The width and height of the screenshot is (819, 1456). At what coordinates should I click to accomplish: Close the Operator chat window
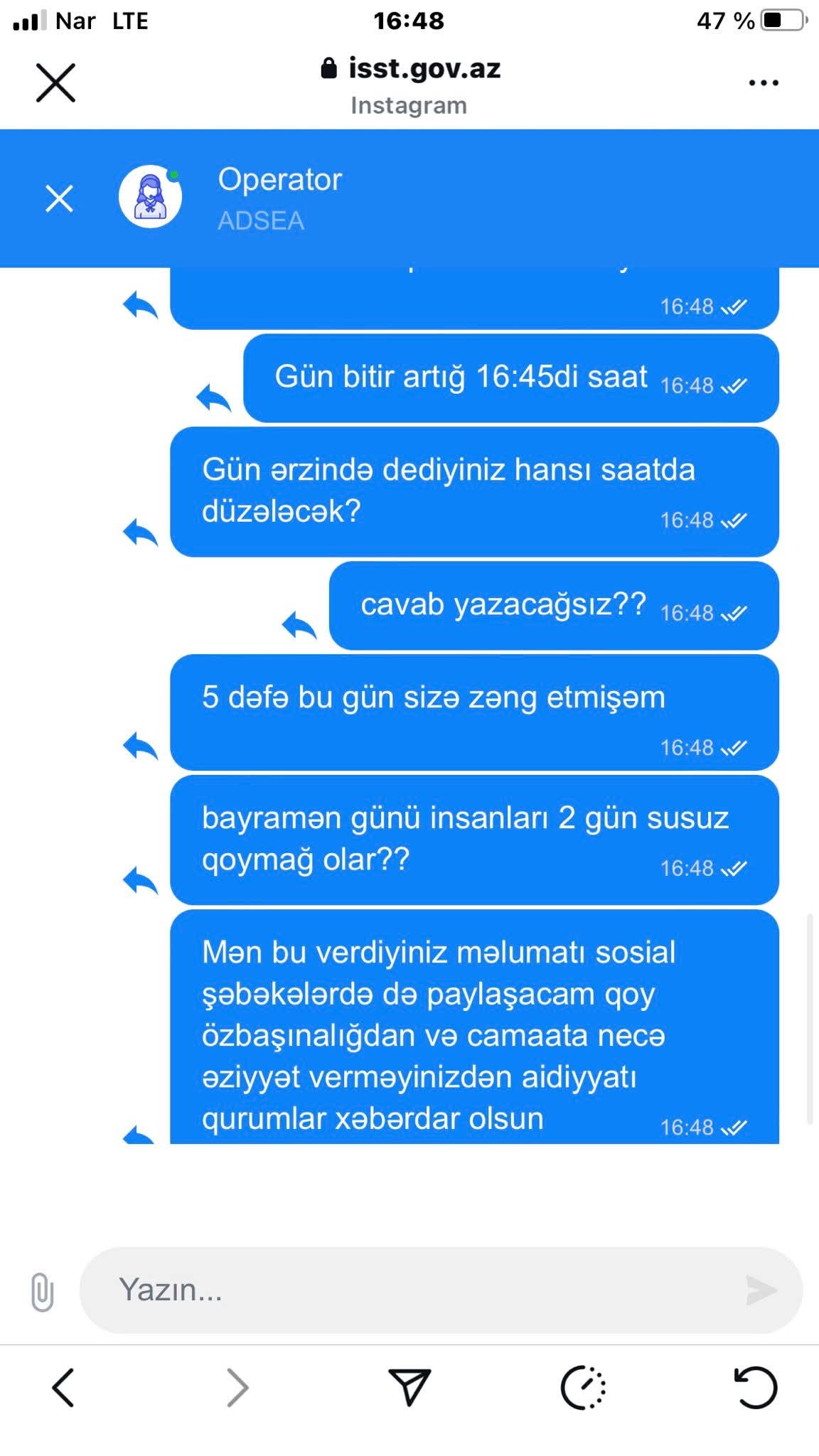click(x=59, y=198)
